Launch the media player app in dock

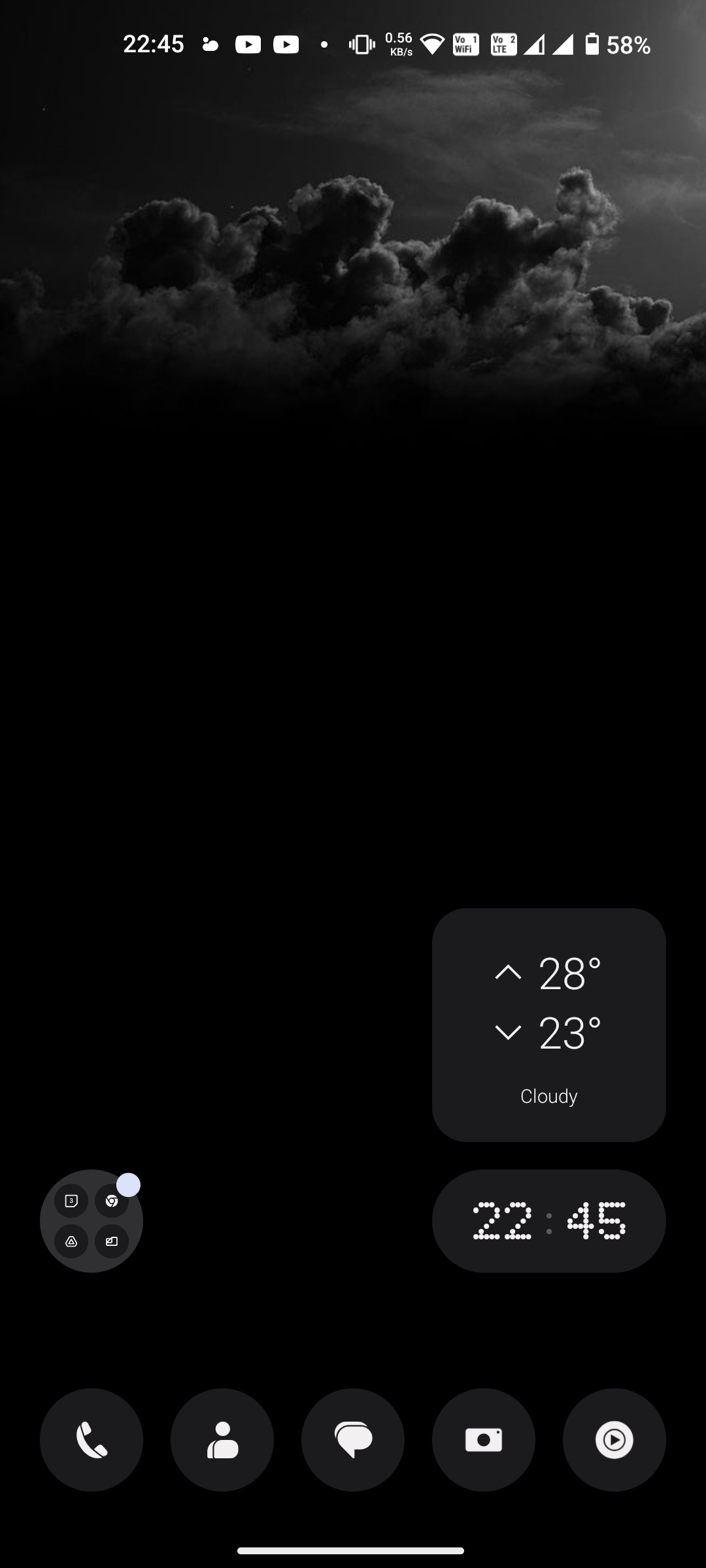pos(614,1439)
